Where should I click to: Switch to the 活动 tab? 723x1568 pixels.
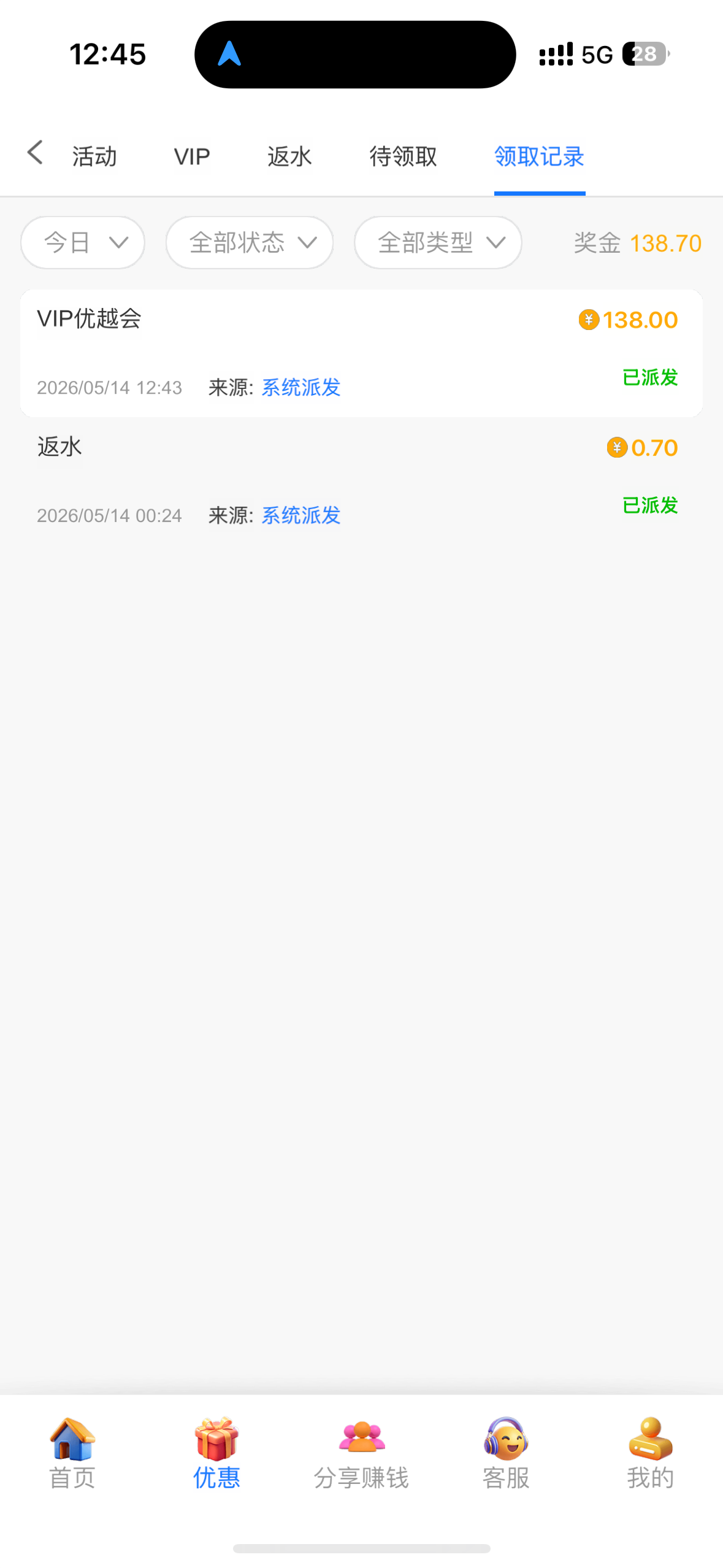pyautogui.click(x=94, y=156)
